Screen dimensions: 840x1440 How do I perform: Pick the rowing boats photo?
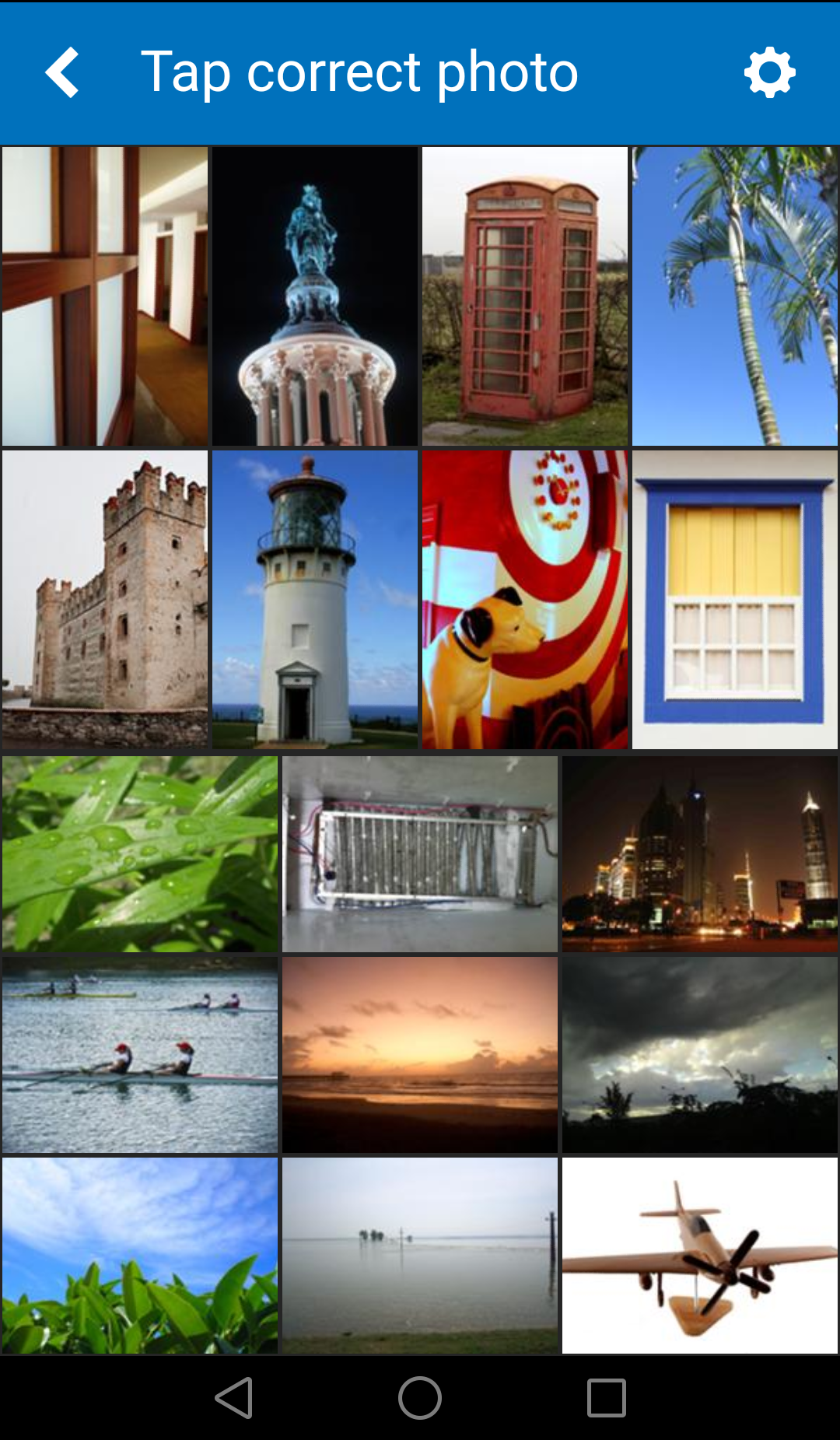pyautogui.click(x=140, y=1055)
